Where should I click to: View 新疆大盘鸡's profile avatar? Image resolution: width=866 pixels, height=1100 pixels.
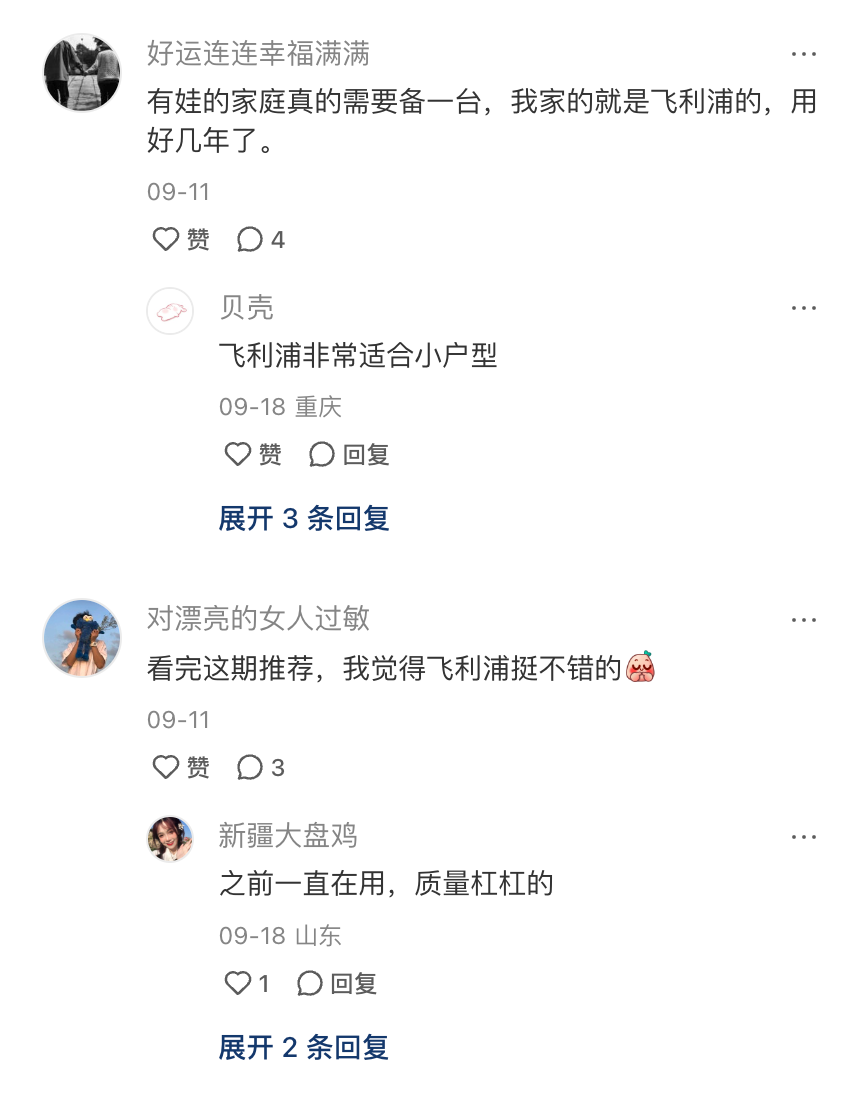170,839
